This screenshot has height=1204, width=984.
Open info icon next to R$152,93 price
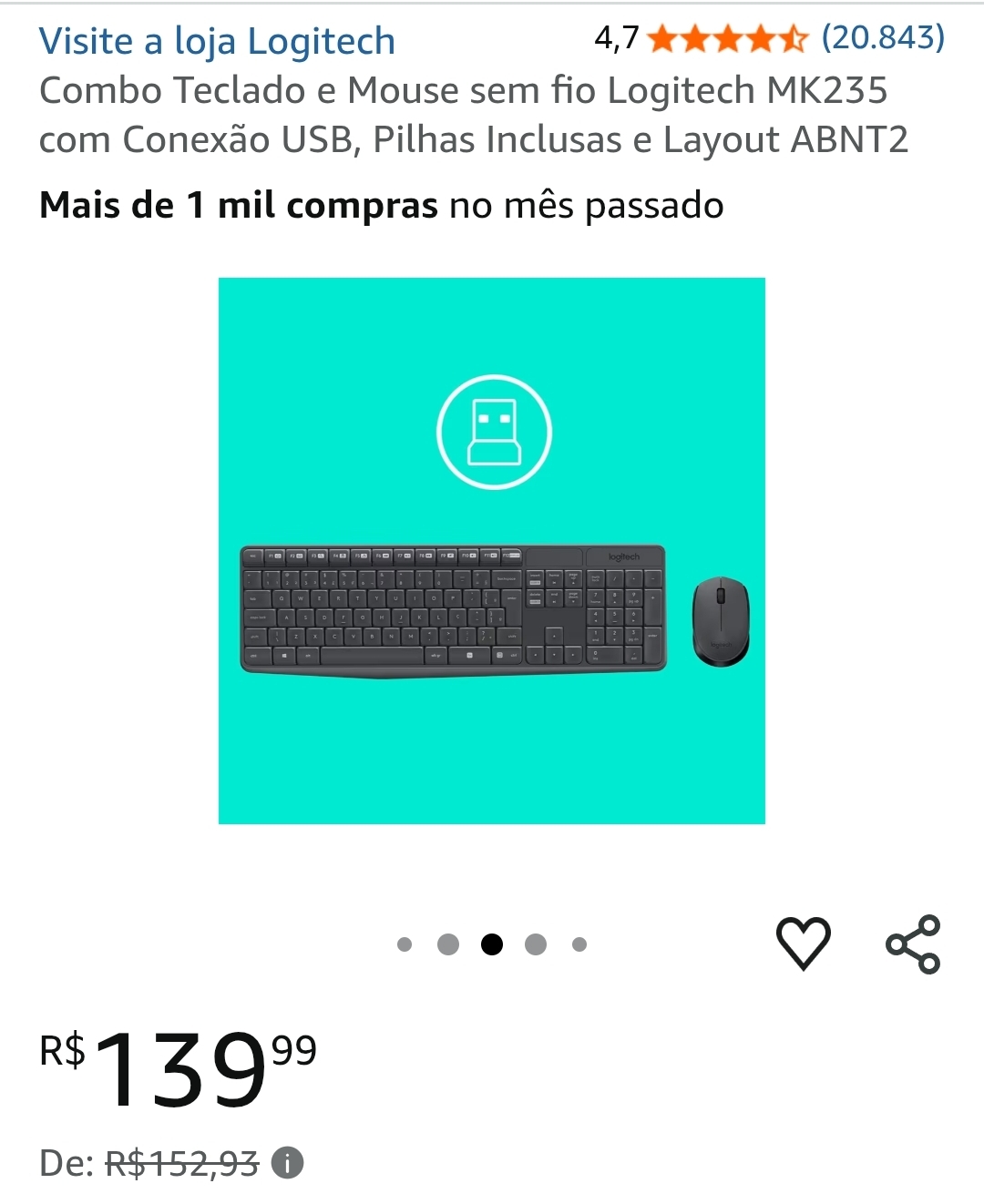coord(288,1163)
